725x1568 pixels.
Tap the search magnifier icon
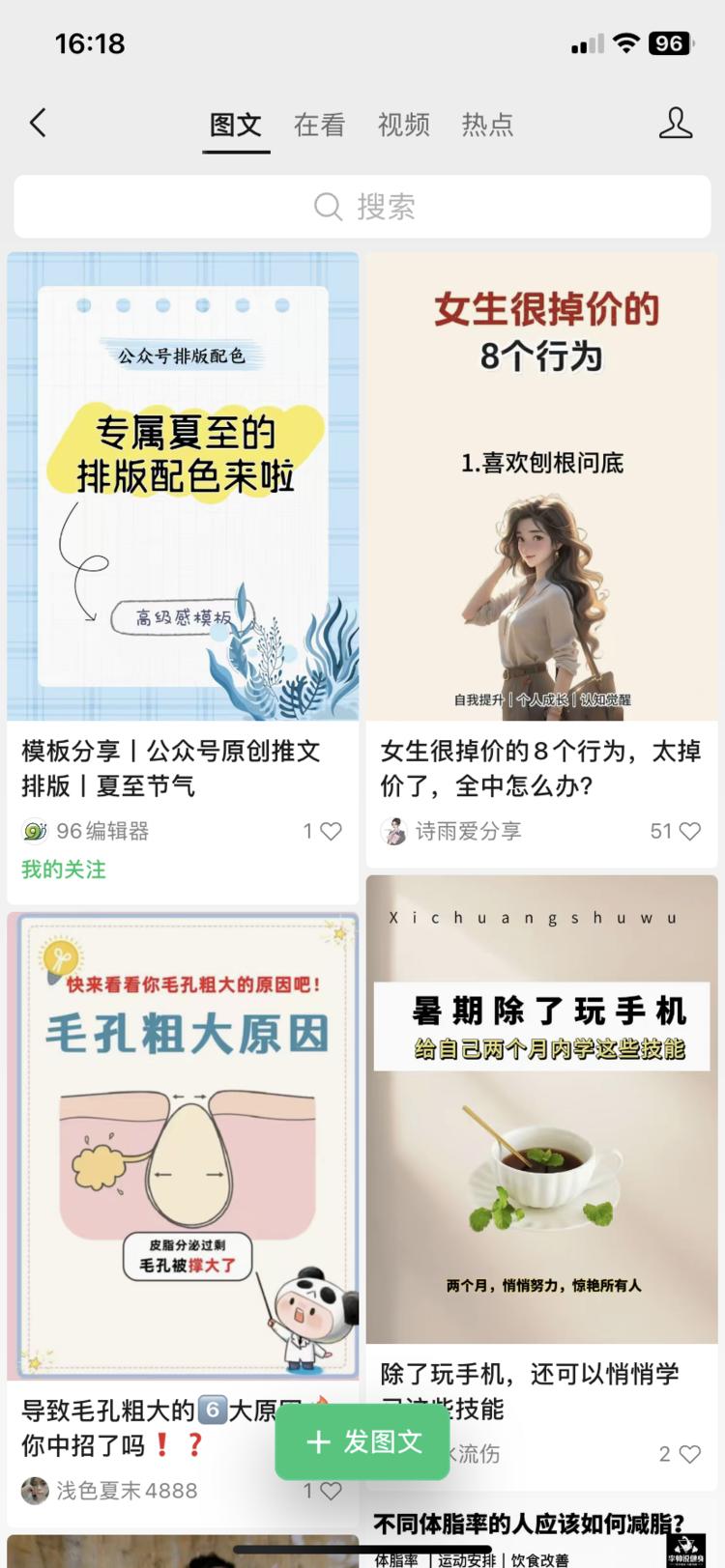[327, 206]
